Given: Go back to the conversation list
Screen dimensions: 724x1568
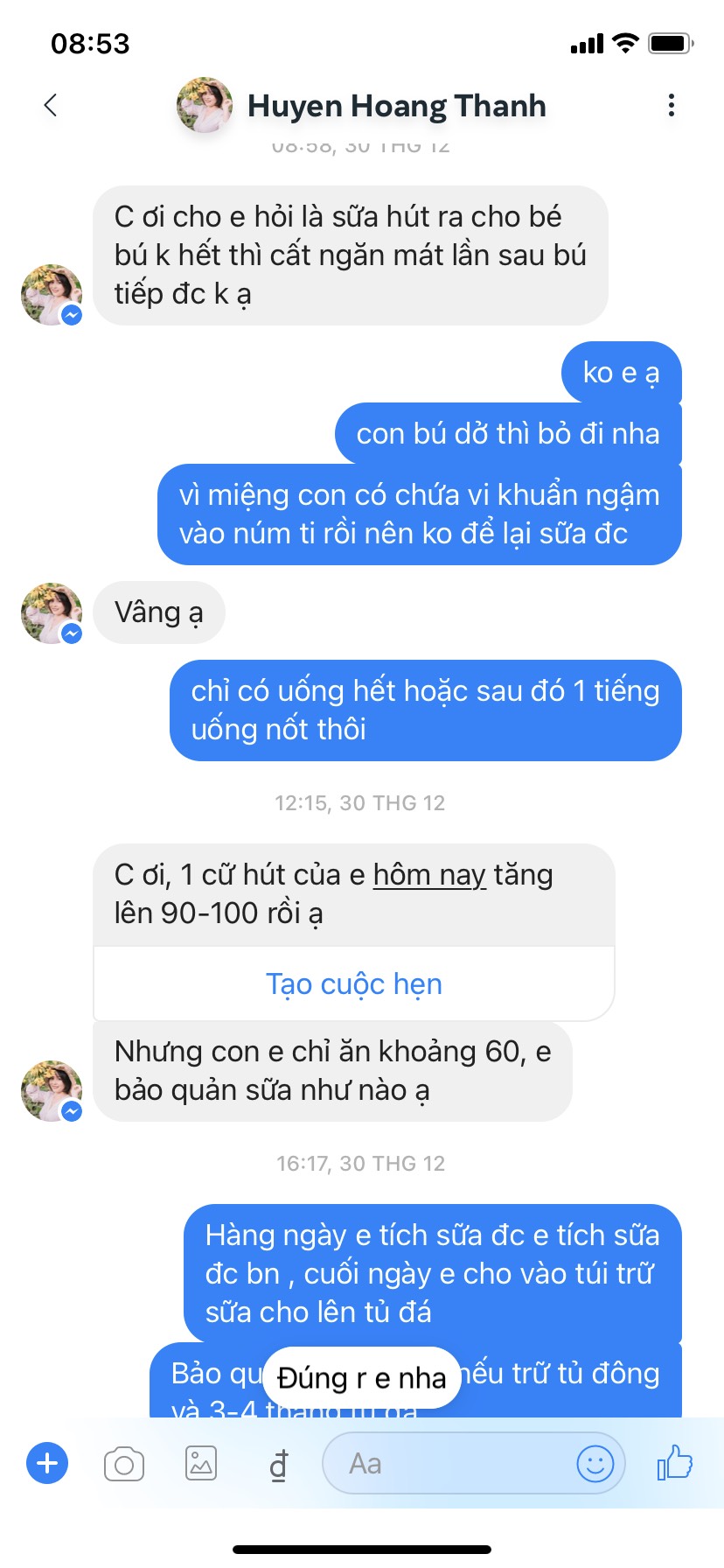Looking at the screenshot, I should (x=51, y=106).
